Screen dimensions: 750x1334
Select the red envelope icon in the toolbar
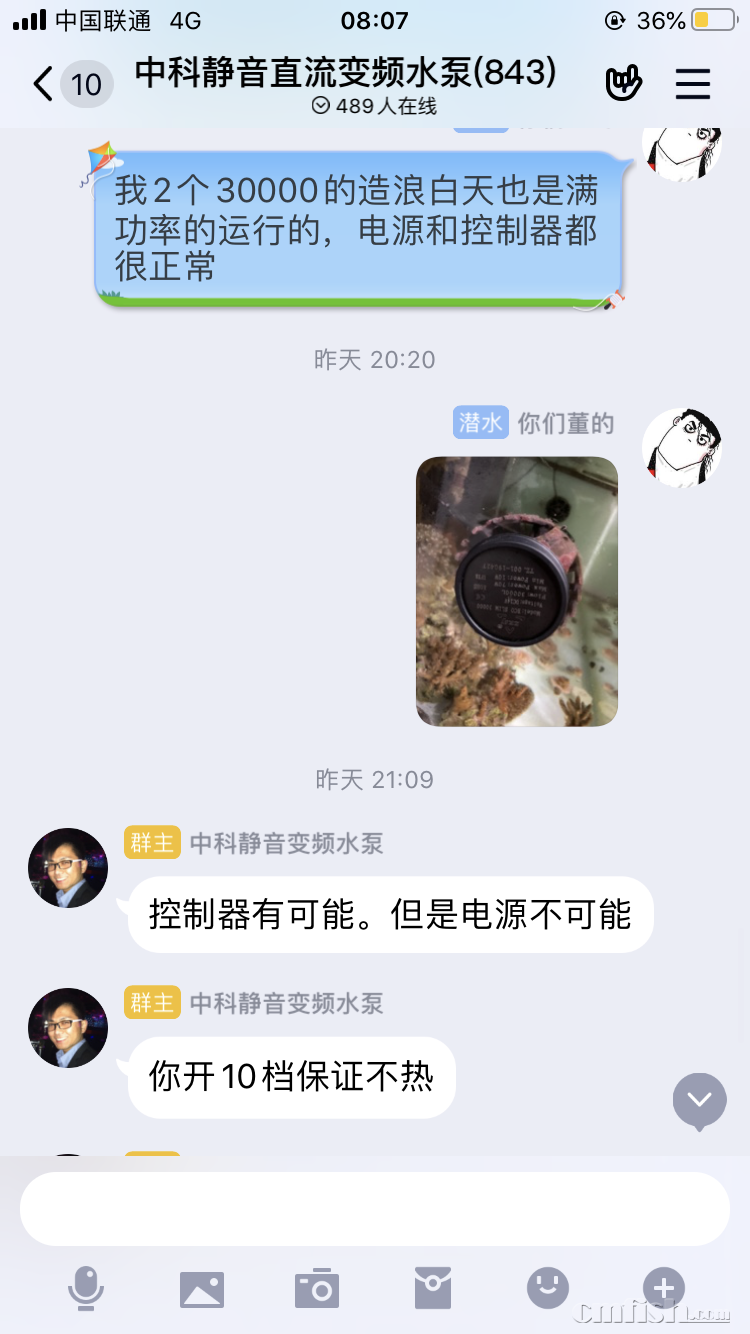[x=432, y=1289]
